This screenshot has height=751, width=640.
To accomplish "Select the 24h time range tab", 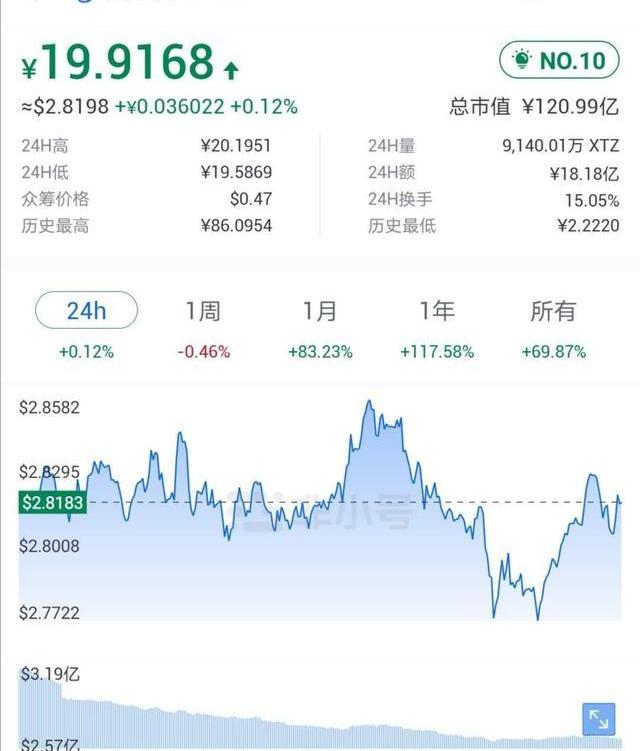I will (x=86, y=311).
